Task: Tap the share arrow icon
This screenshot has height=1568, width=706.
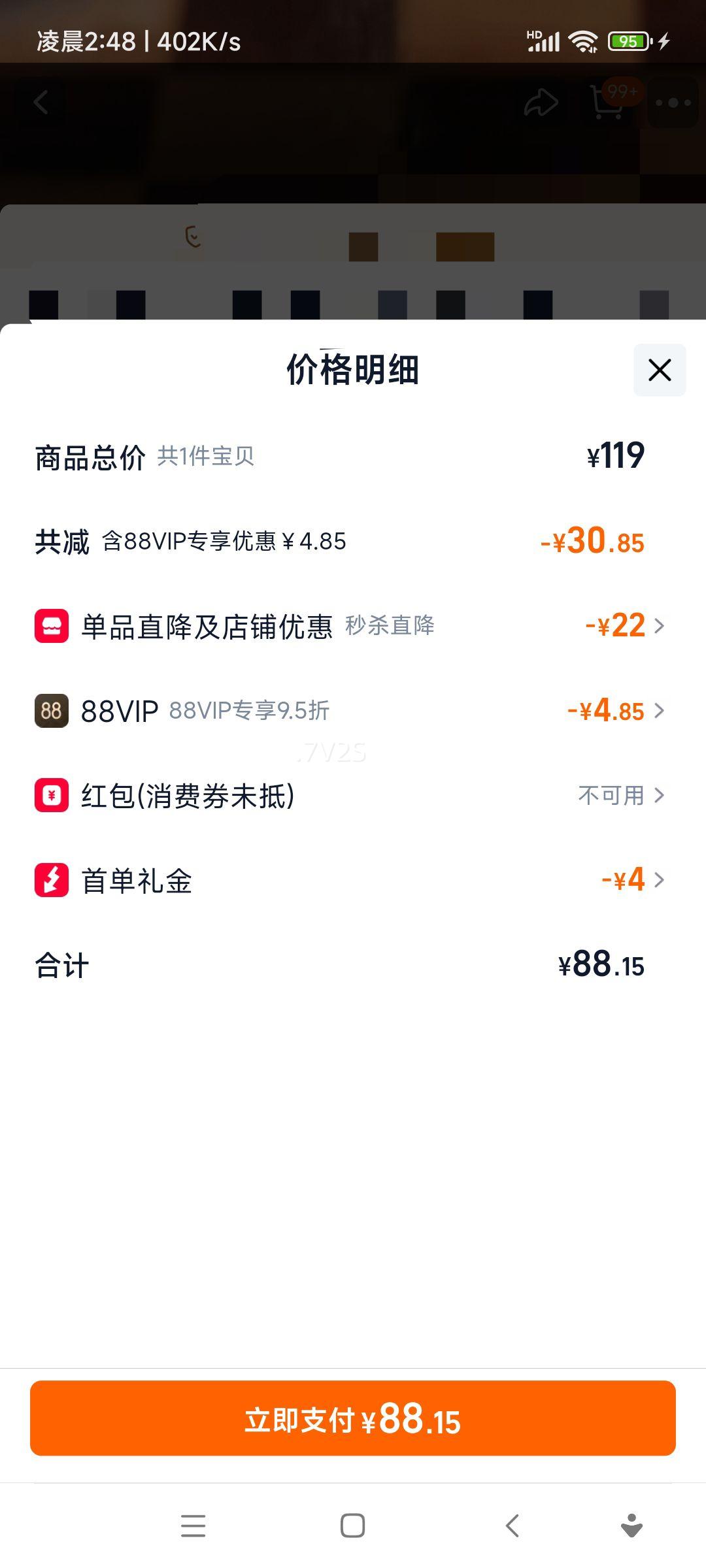Action: pyautogui.click(x=540, y=103)
